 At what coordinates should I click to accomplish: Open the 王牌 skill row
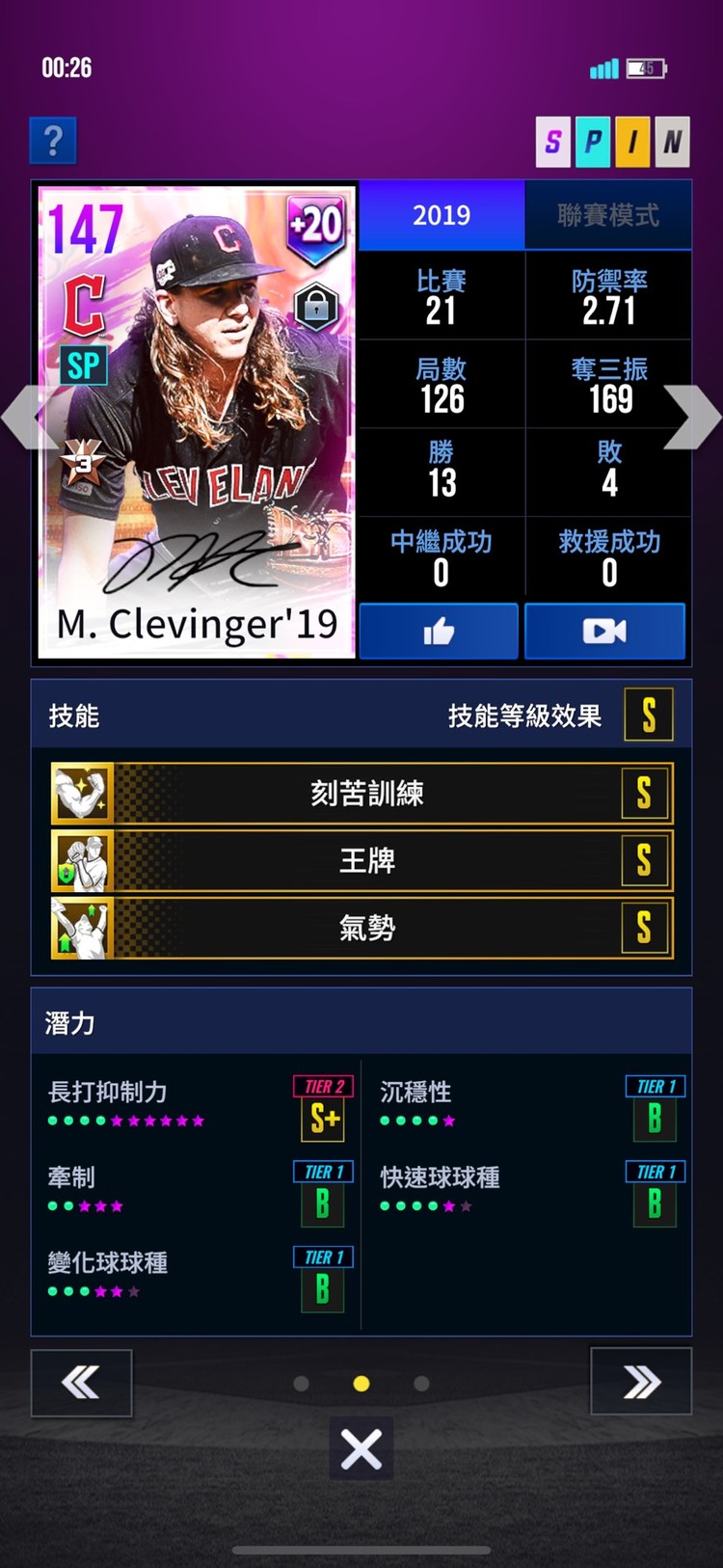point(361,860)
